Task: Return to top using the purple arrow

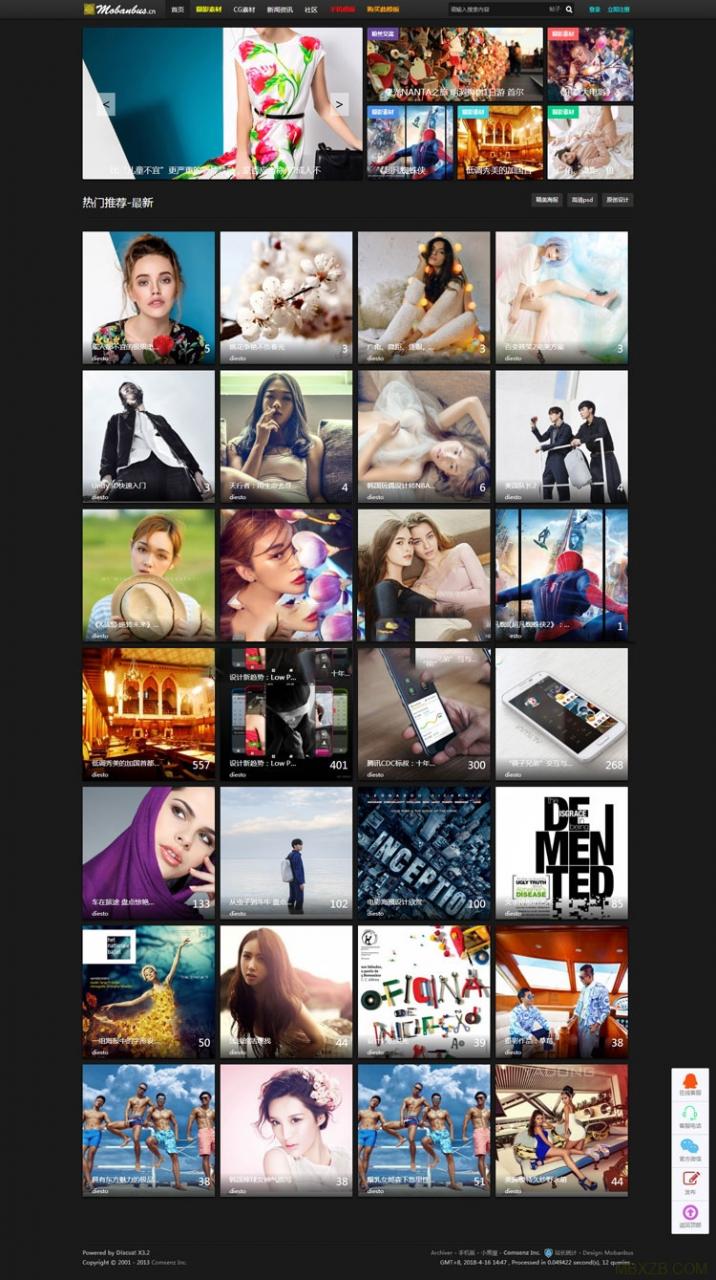Action: point(690,1215)
